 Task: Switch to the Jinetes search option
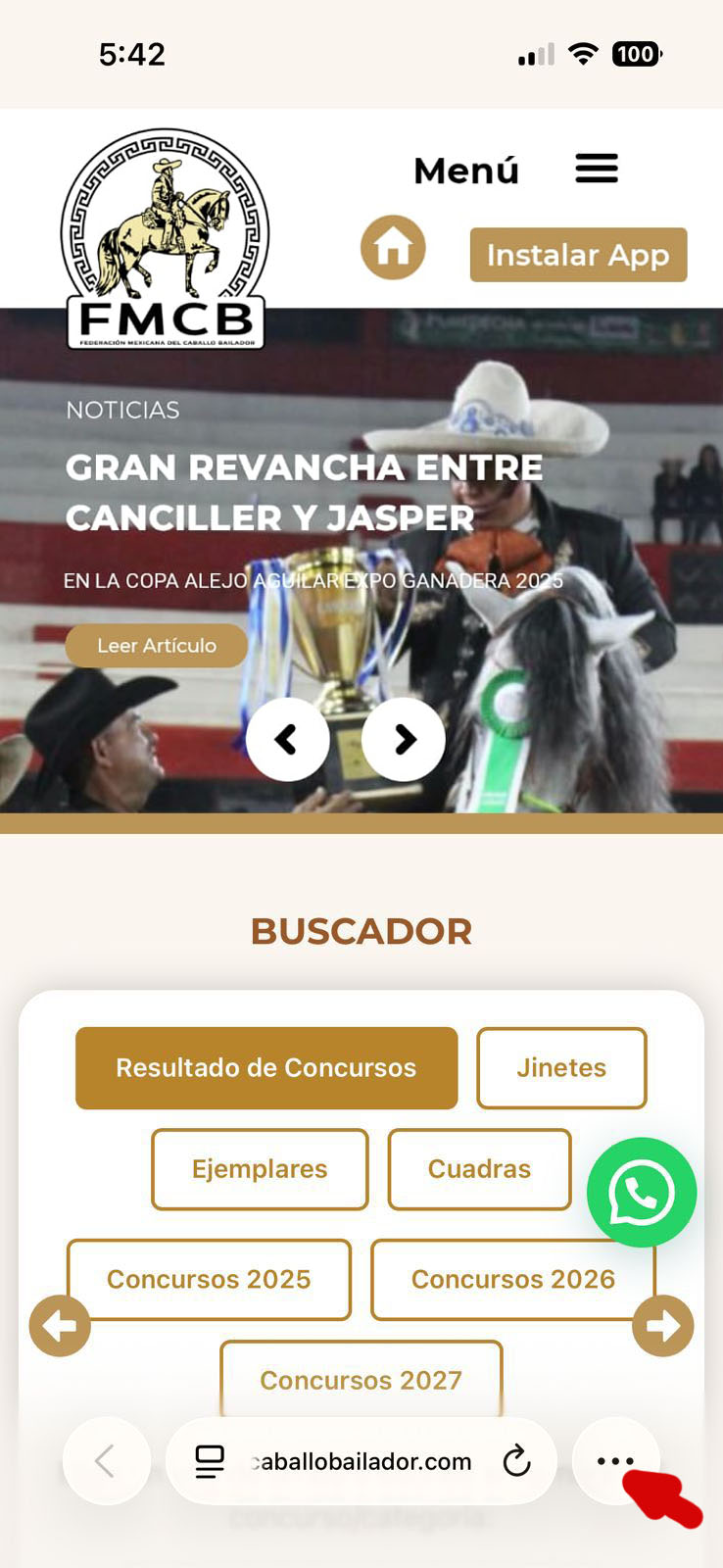(x=561, y=1068)
